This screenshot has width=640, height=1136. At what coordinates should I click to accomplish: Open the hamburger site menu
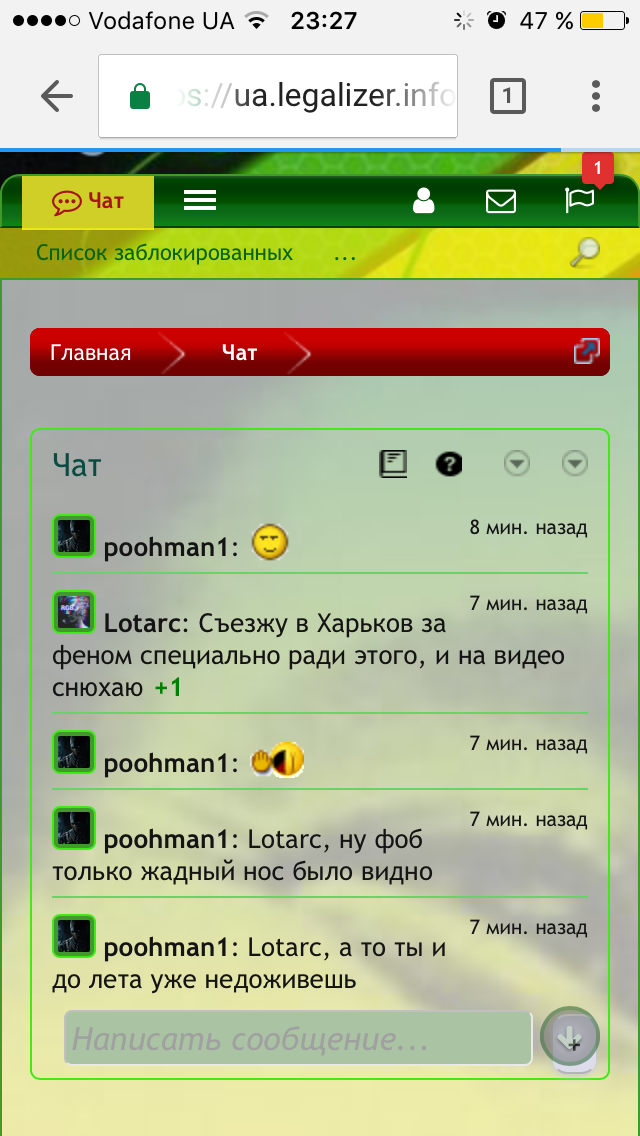(x=200, y=201)
